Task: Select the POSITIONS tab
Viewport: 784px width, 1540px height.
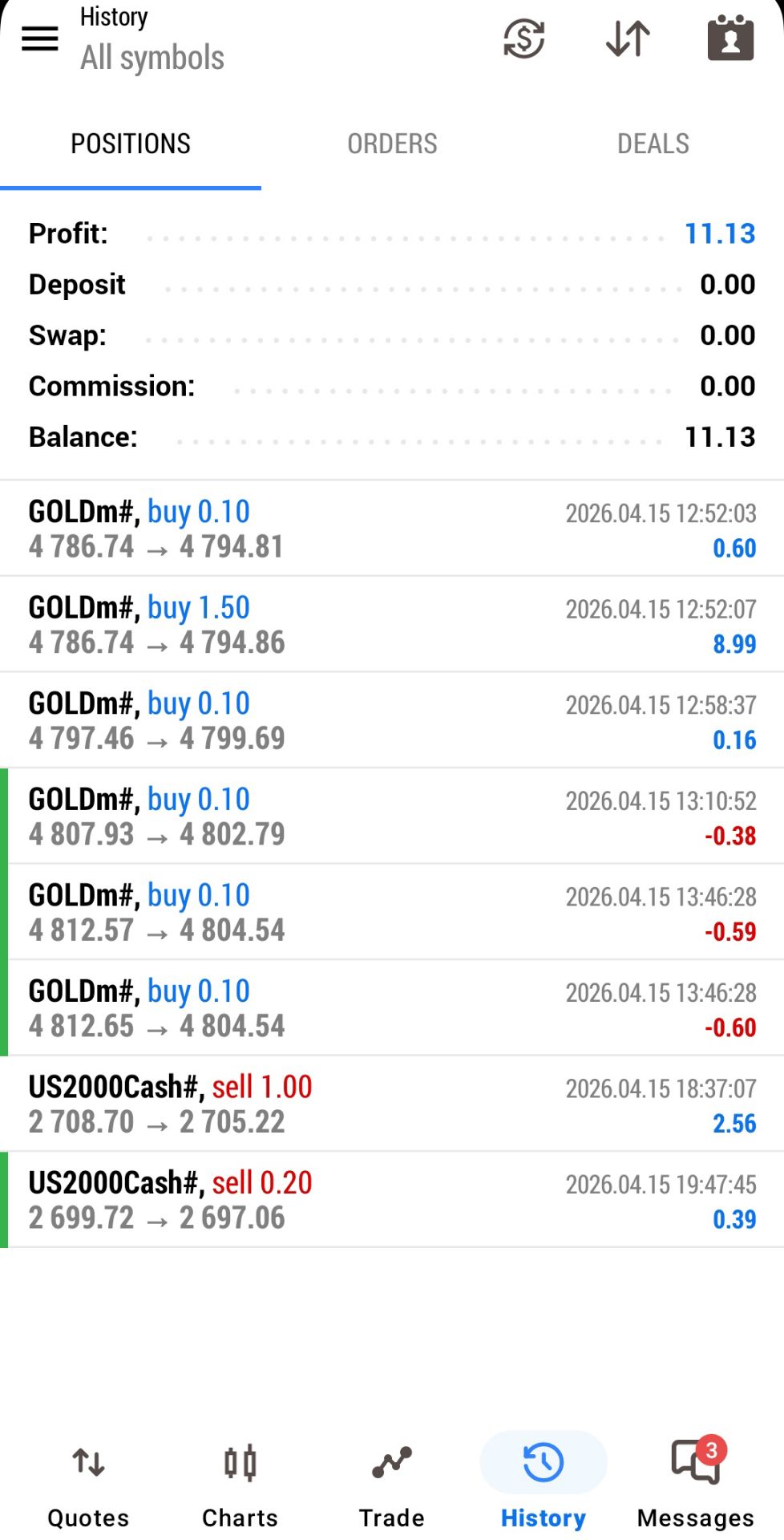Action: coord(131,144)
